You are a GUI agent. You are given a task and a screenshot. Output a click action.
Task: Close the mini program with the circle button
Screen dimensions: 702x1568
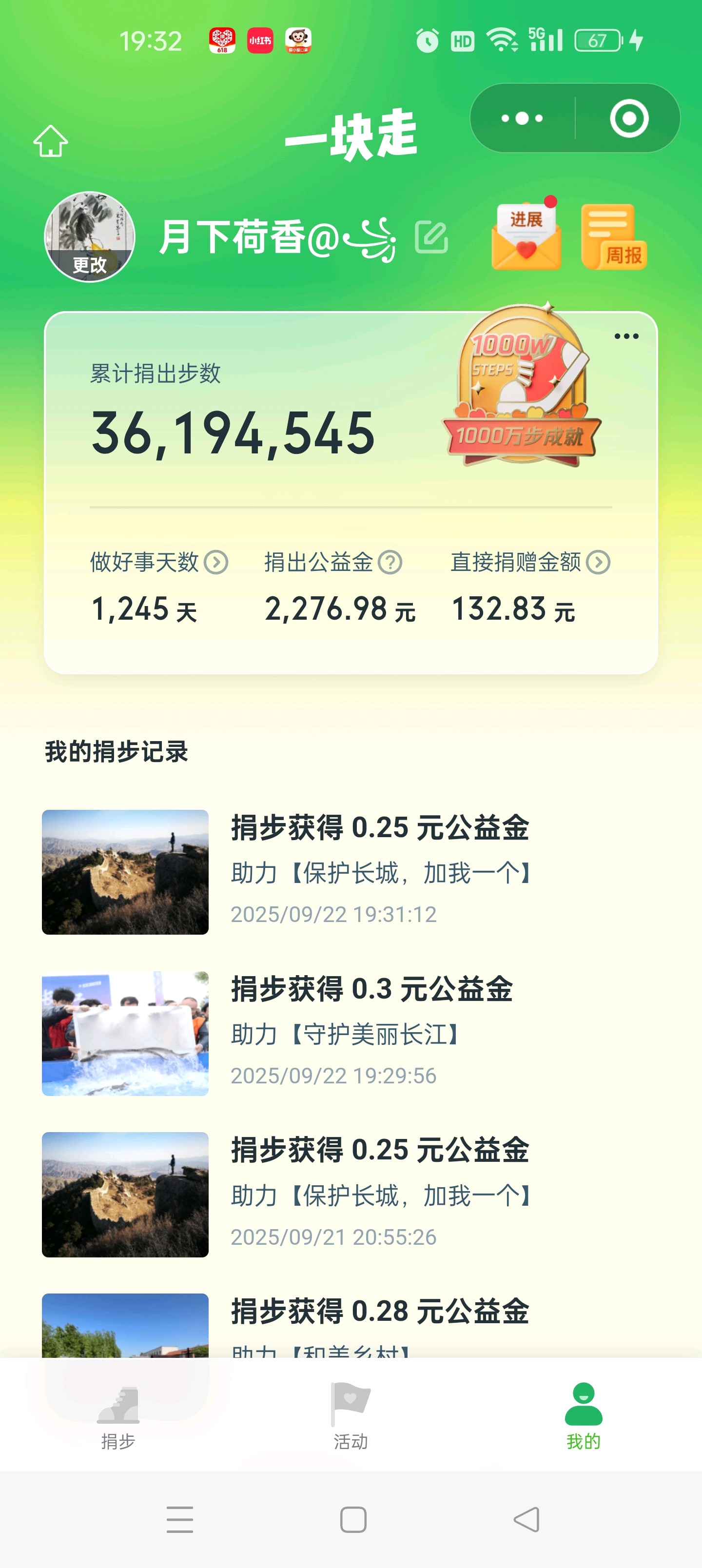click(628, 118)
